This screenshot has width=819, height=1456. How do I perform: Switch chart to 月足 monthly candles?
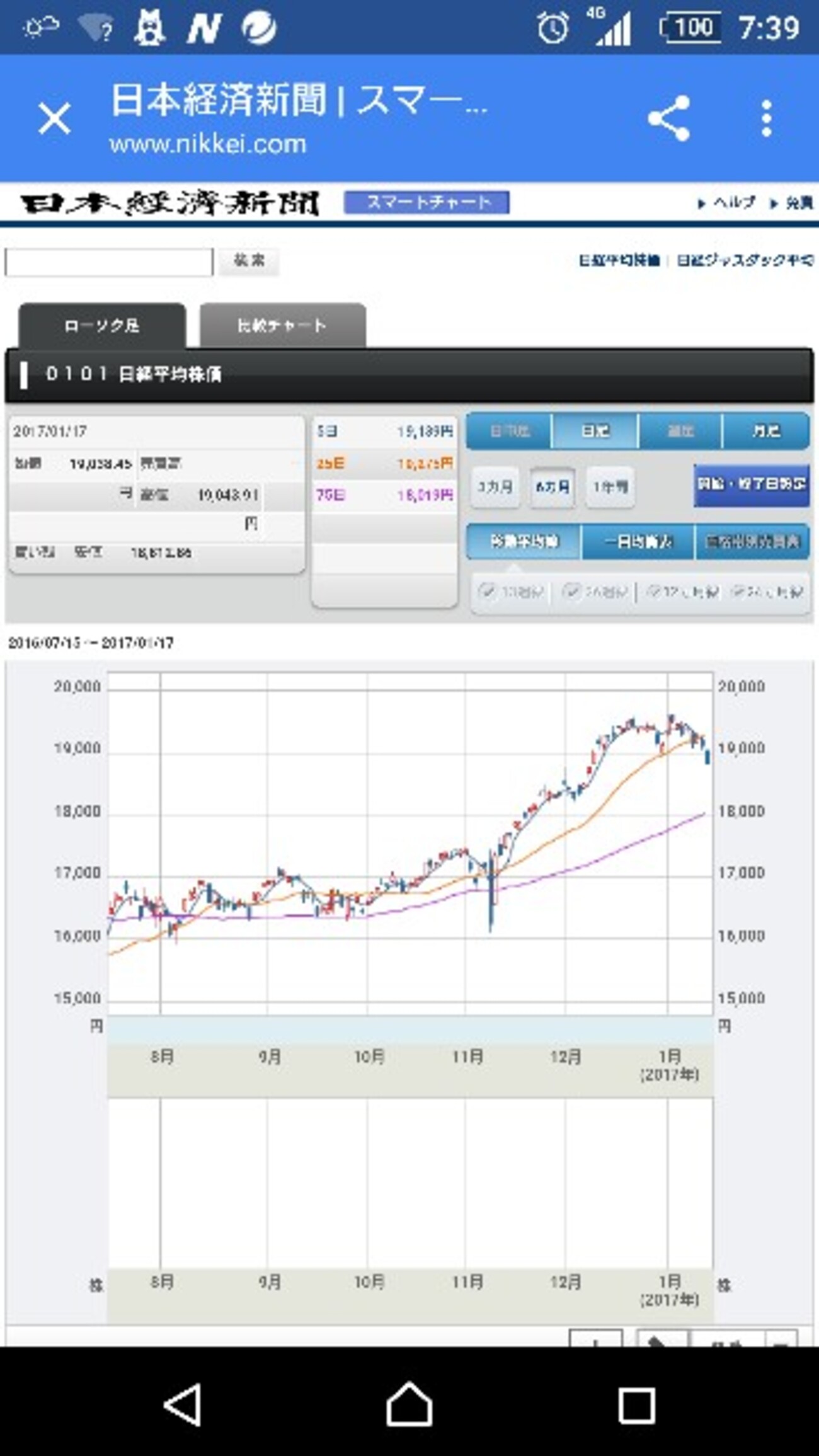pos(765,431)
